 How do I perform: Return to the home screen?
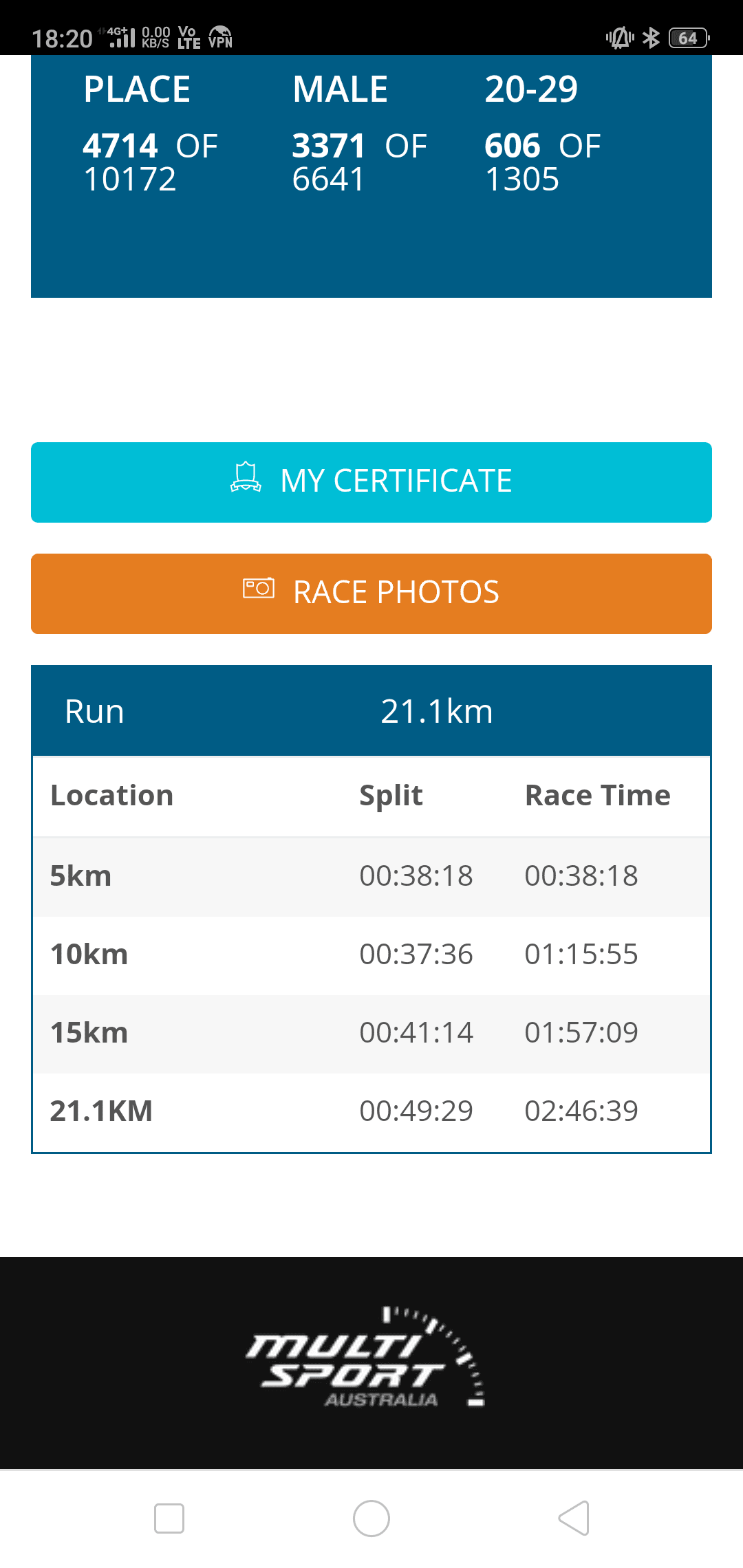click(x=371, y=1518)
